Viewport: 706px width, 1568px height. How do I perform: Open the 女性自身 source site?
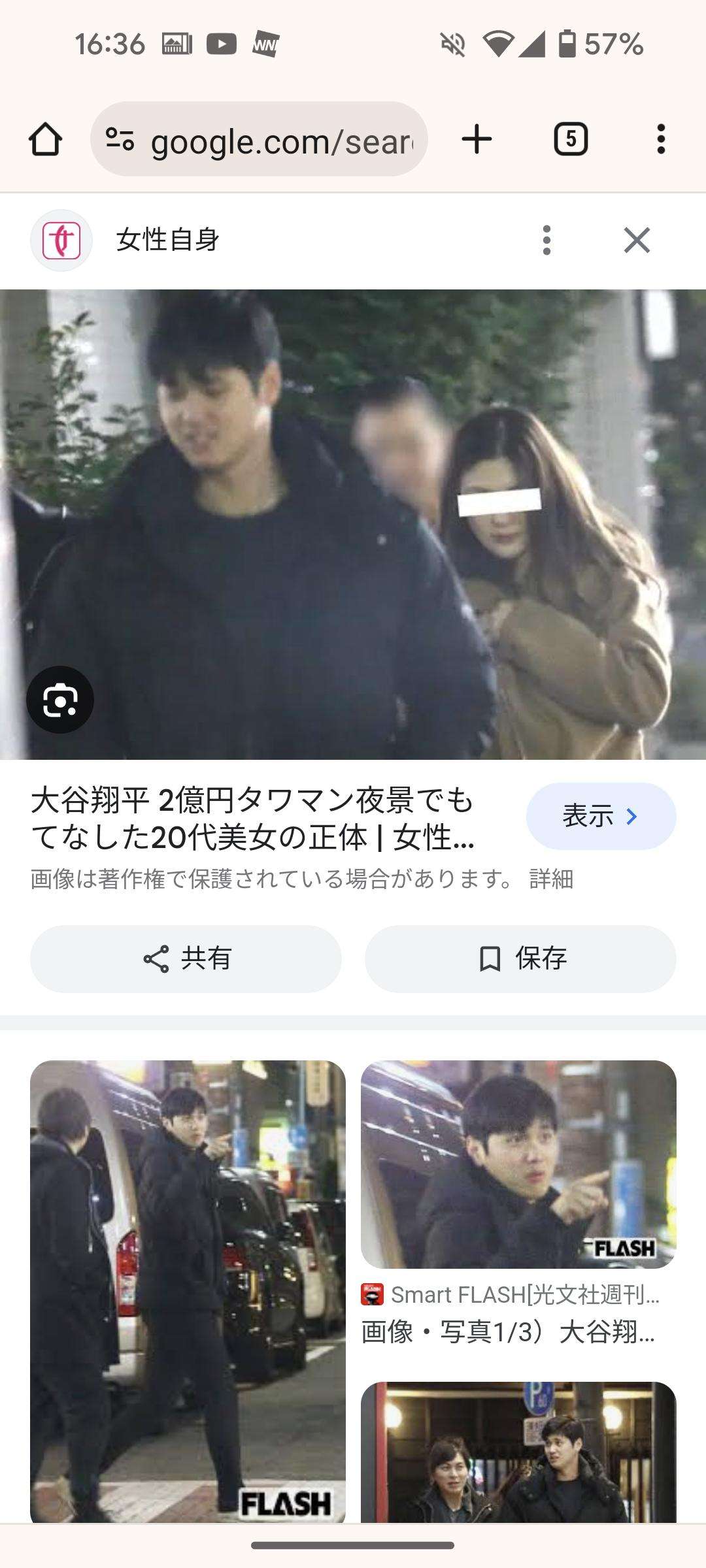(167, 240)
